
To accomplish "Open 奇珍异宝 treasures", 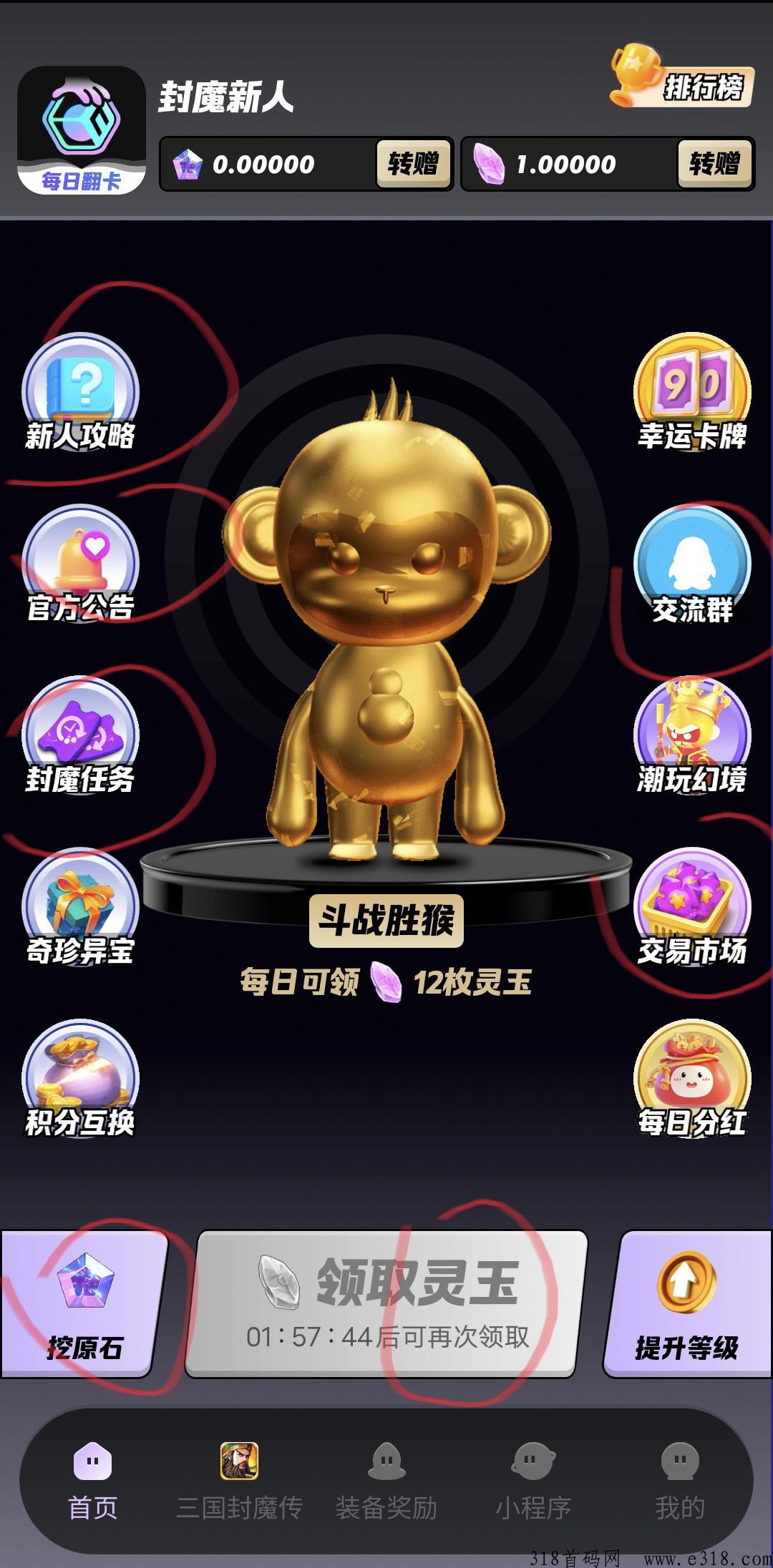I will (x=80, y=908).
